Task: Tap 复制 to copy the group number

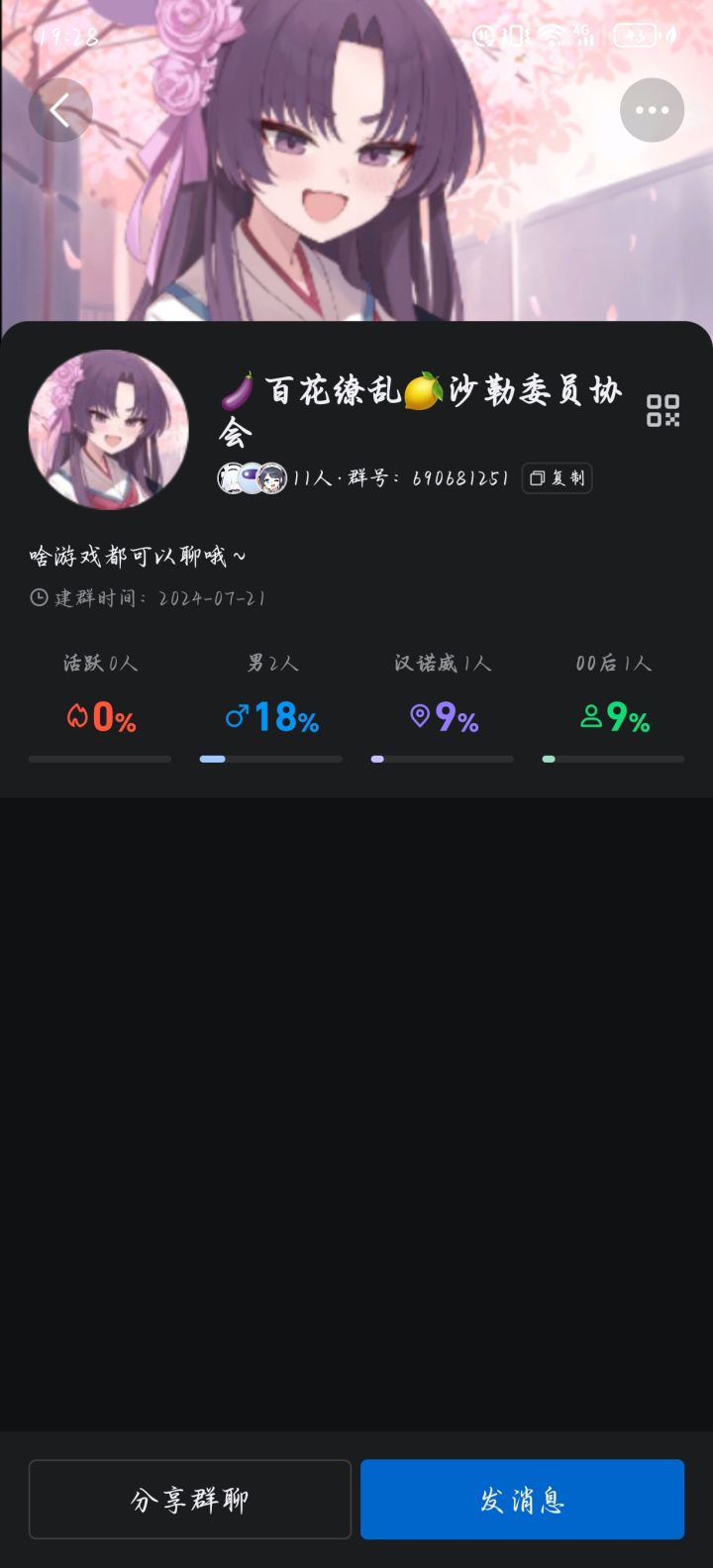Action: pyautogui.click(x=557, y=478)
